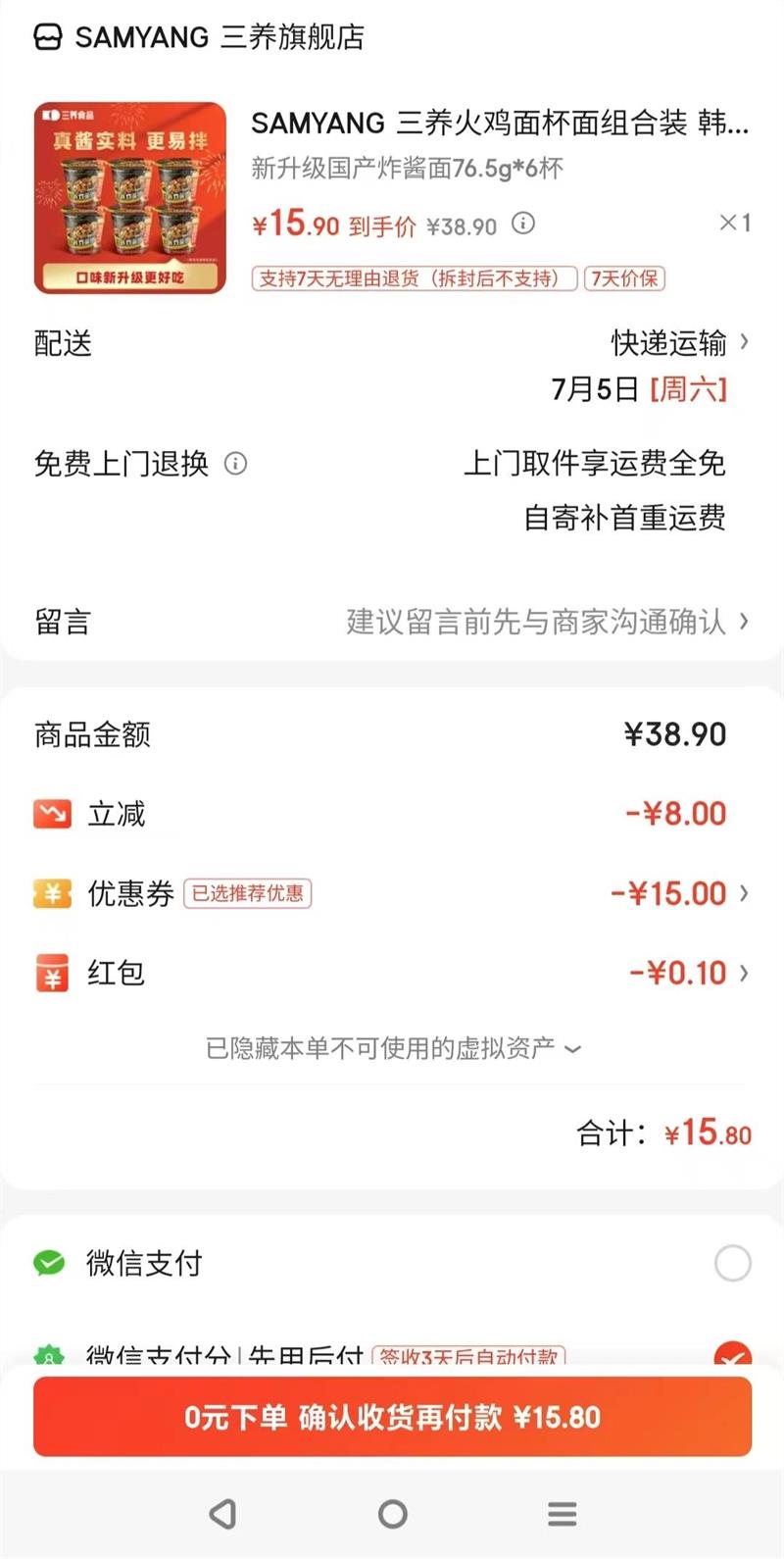The width and height of the screenshot is (784, 1559).
Task: Open the SAMYANG 三养旗舰店 store page
Action: (x=200, y=37)
